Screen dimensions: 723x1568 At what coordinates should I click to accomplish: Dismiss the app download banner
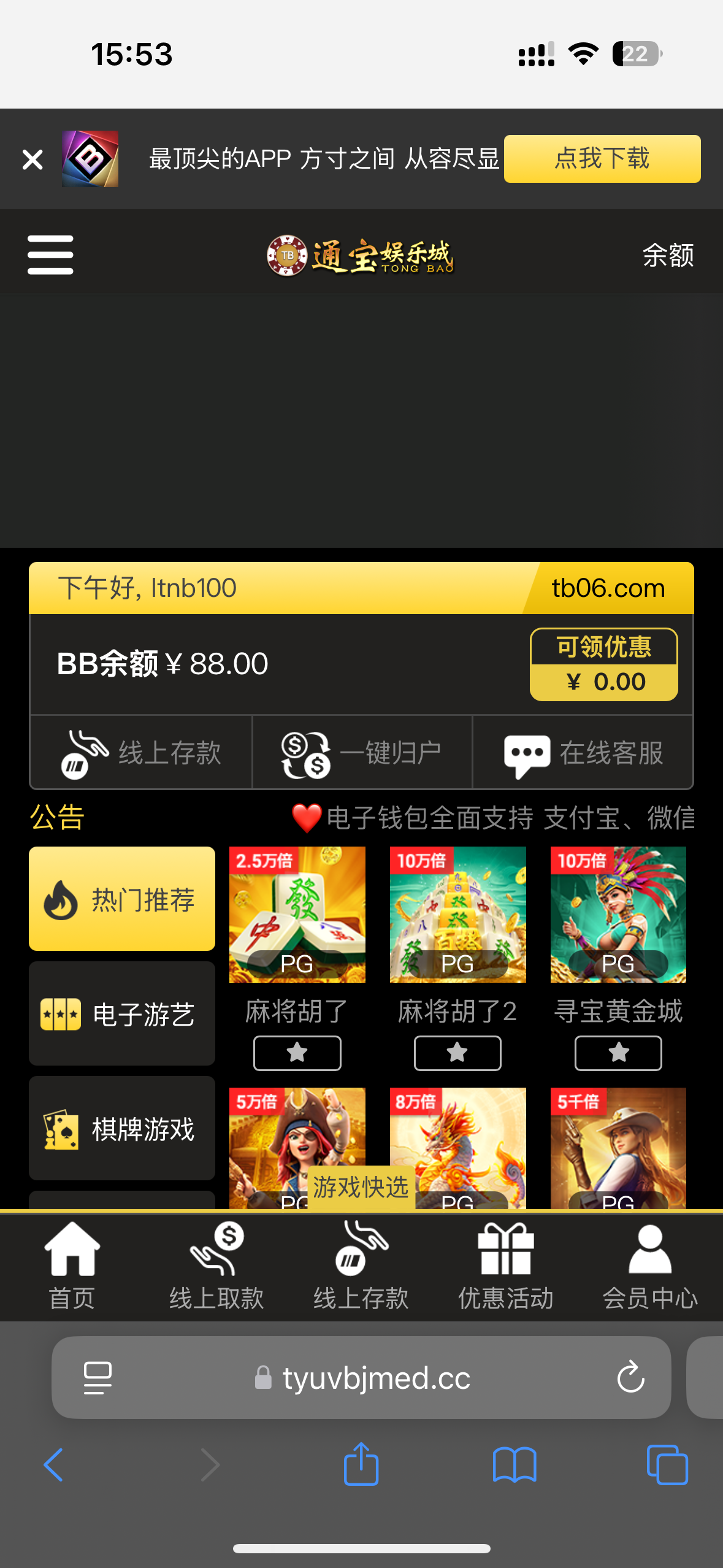(x=33, y=159)
